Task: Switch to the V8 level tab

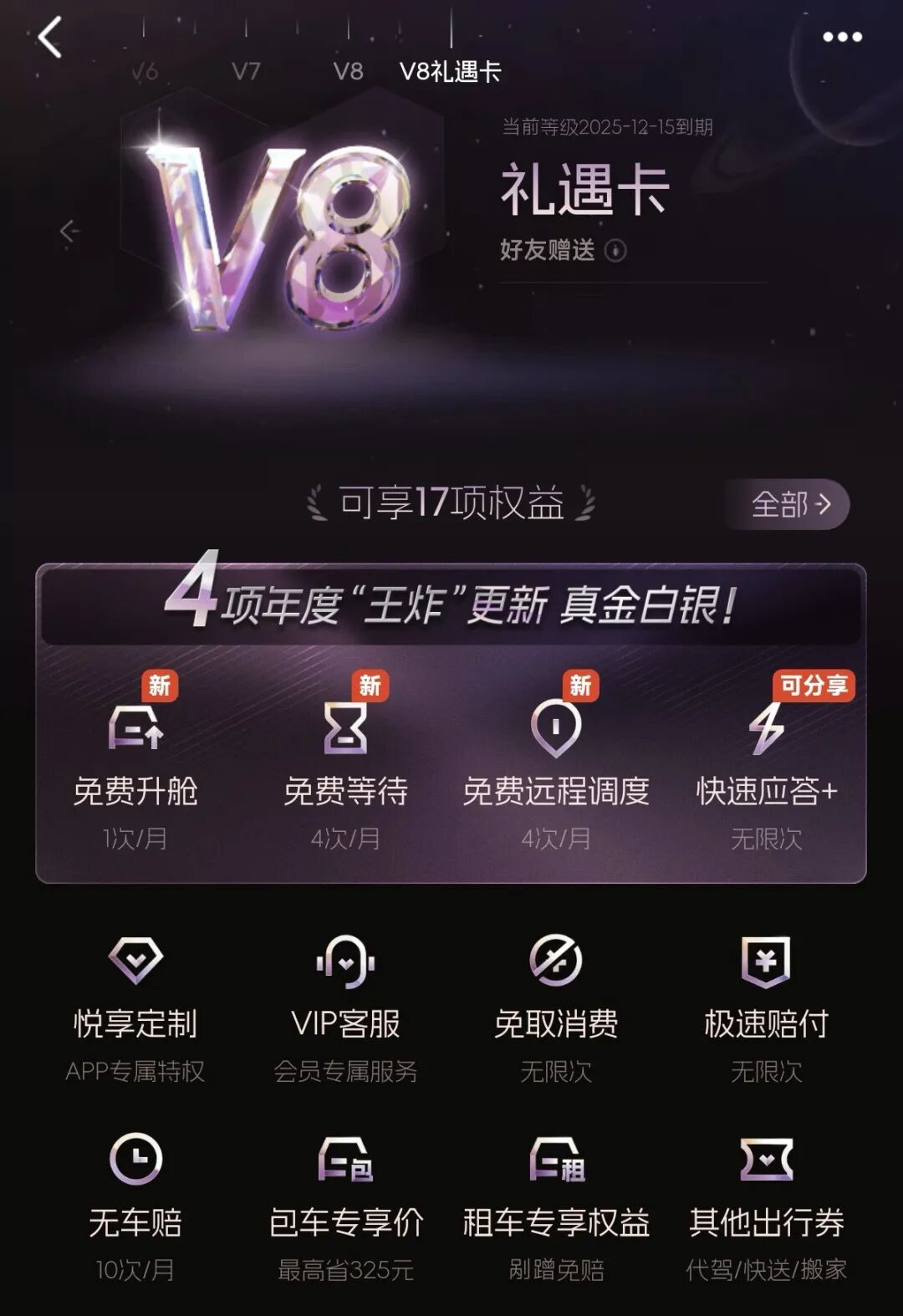Action: [348, 71]
